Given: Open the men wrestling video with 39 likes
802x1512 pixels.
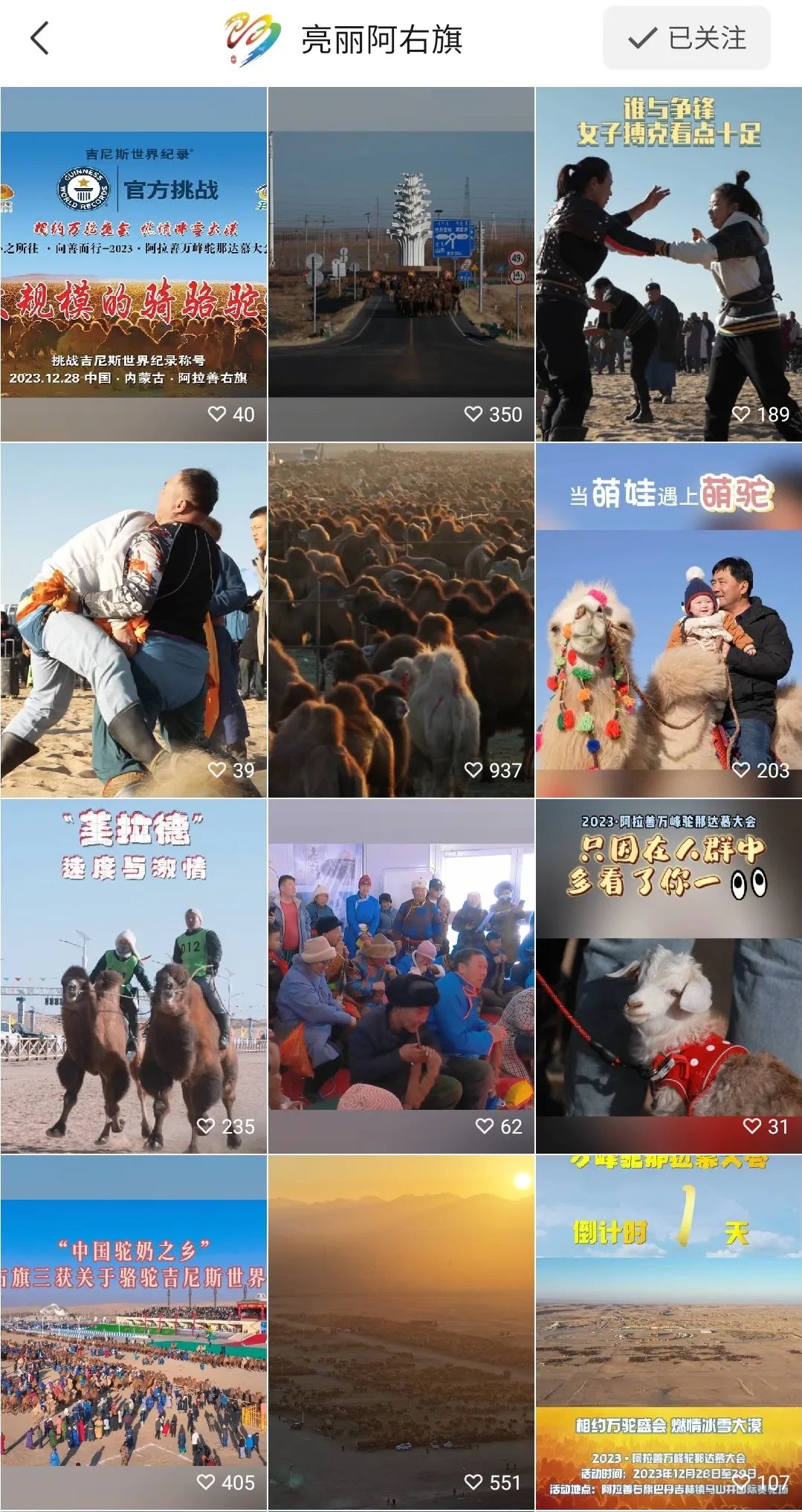Looking at the screenshot, I should click(134, 621).
